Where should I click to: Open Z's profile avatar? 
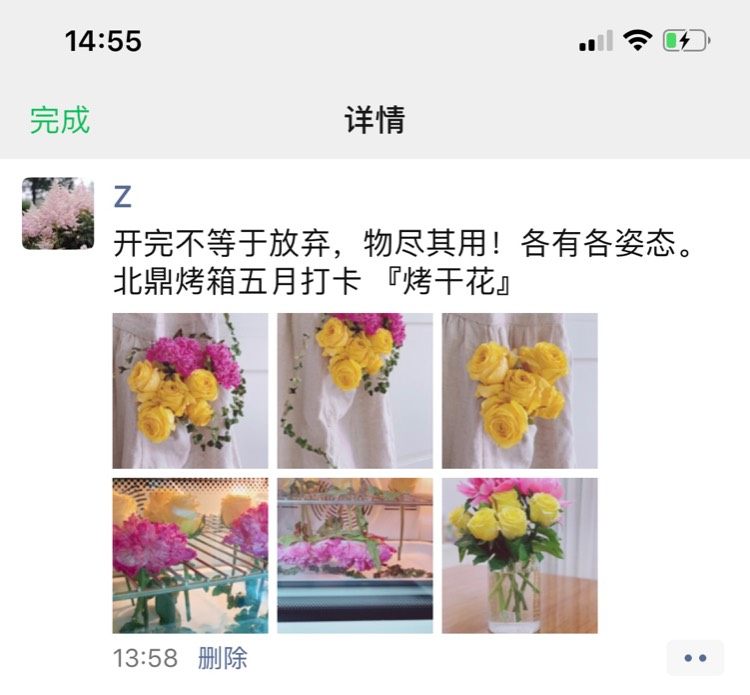click(58, 213)
